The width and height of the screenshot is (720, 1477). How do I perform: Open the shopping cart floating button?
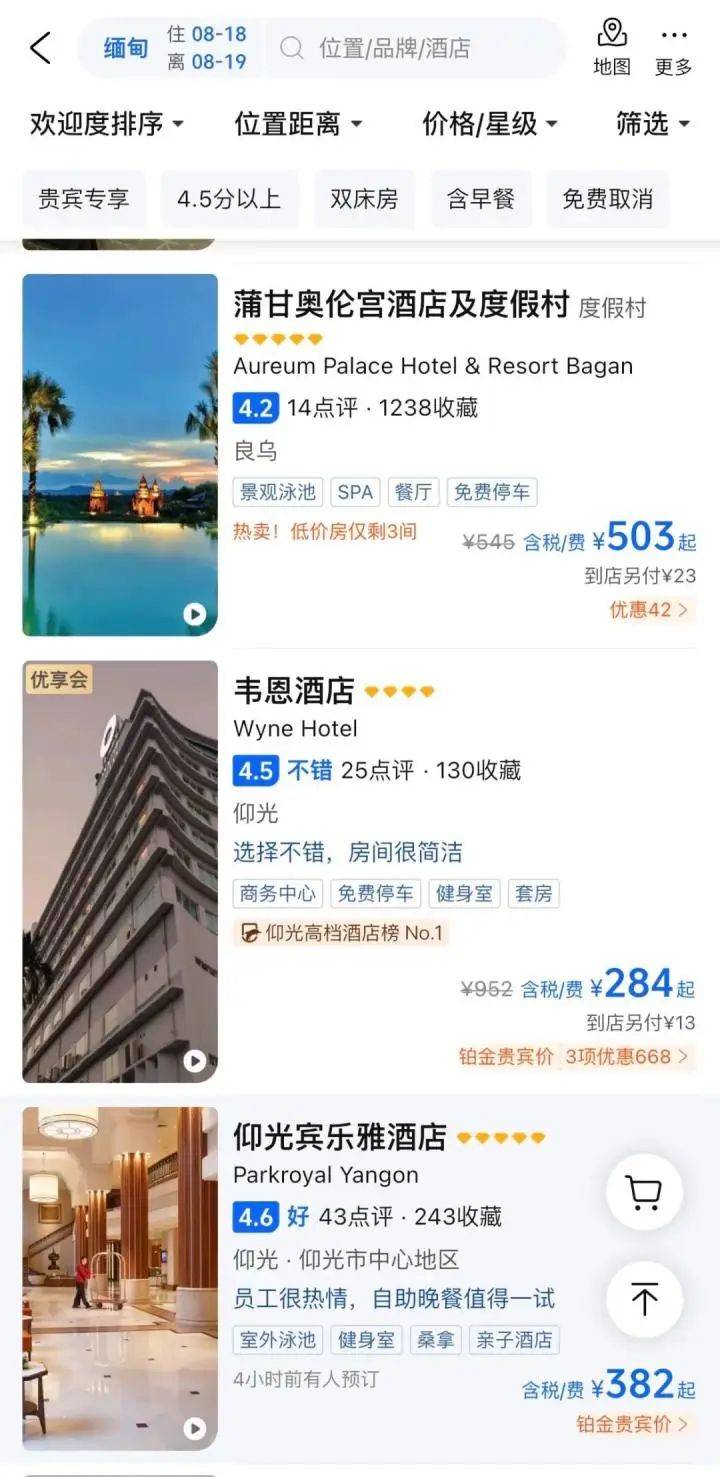click(x=644, y=1192)
